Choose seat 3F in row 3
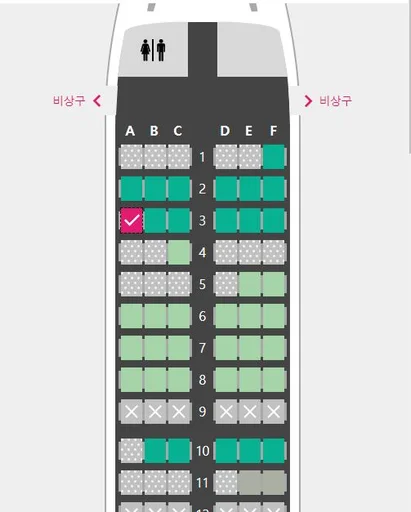Viewport: 411px width, 512px height. point(274,220)
